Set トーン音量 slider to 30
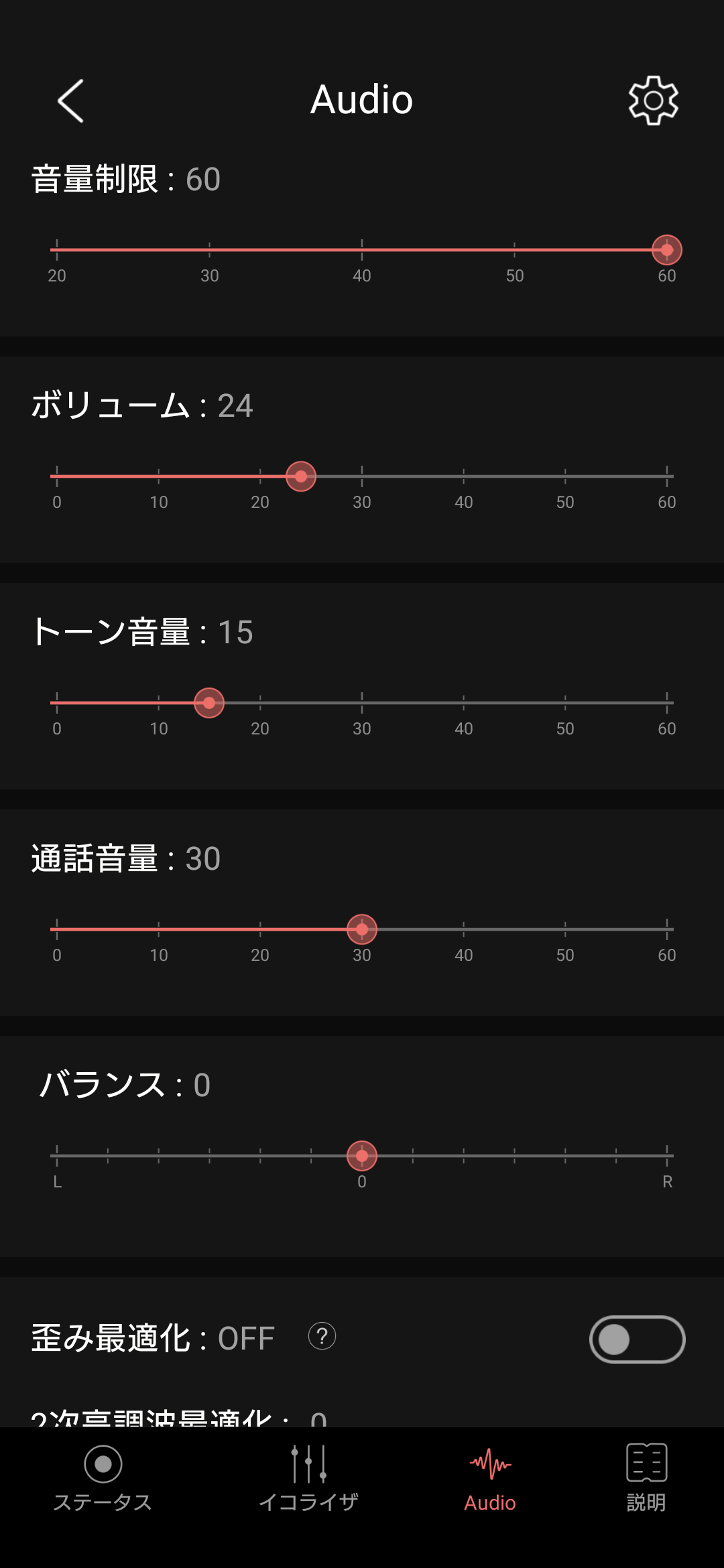This screenshot has height=1568, width=724. 362,703
